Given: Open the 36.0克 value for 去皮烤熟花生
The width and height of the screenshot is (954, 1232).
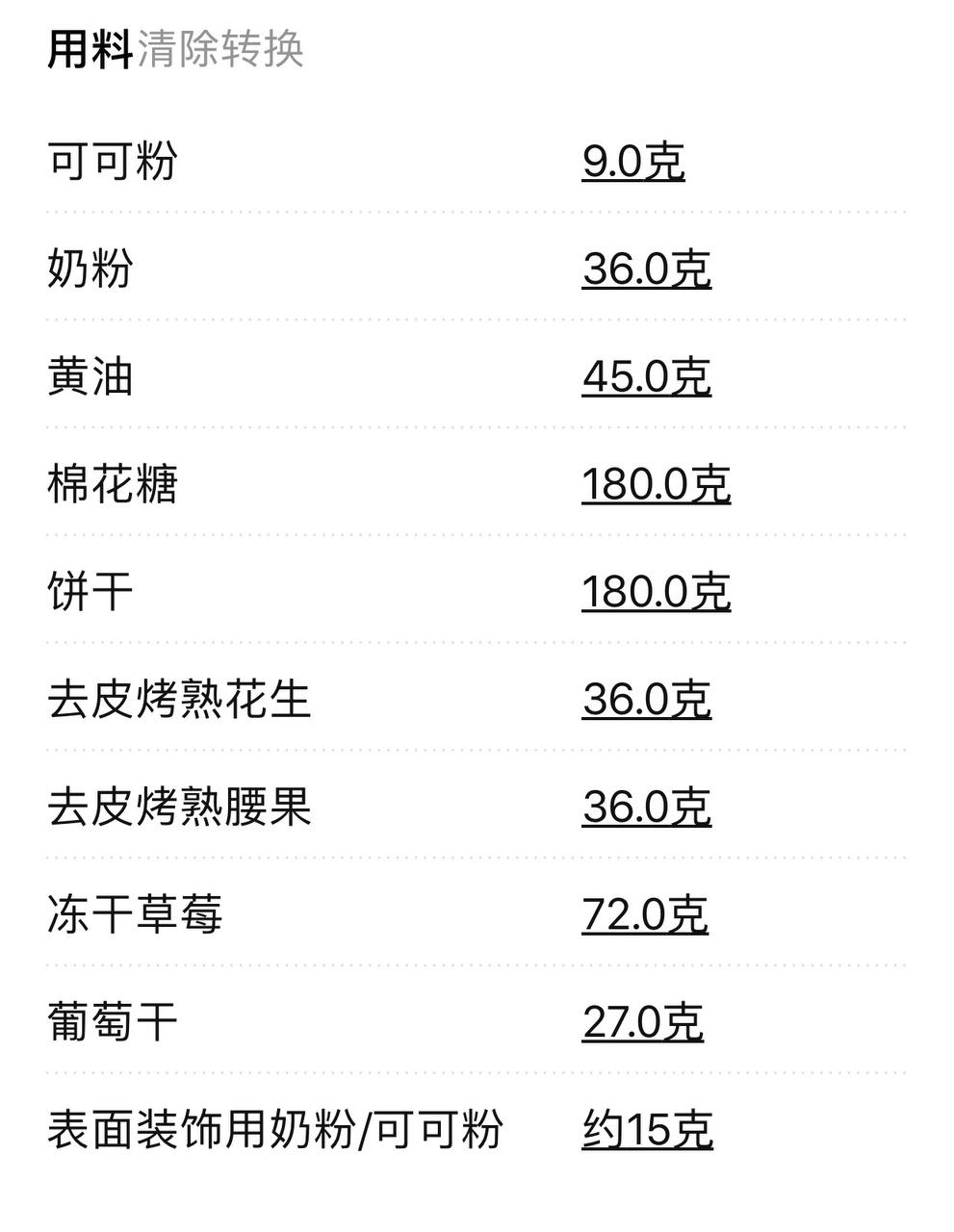Looking at the screenshot, I should (647, 701).
